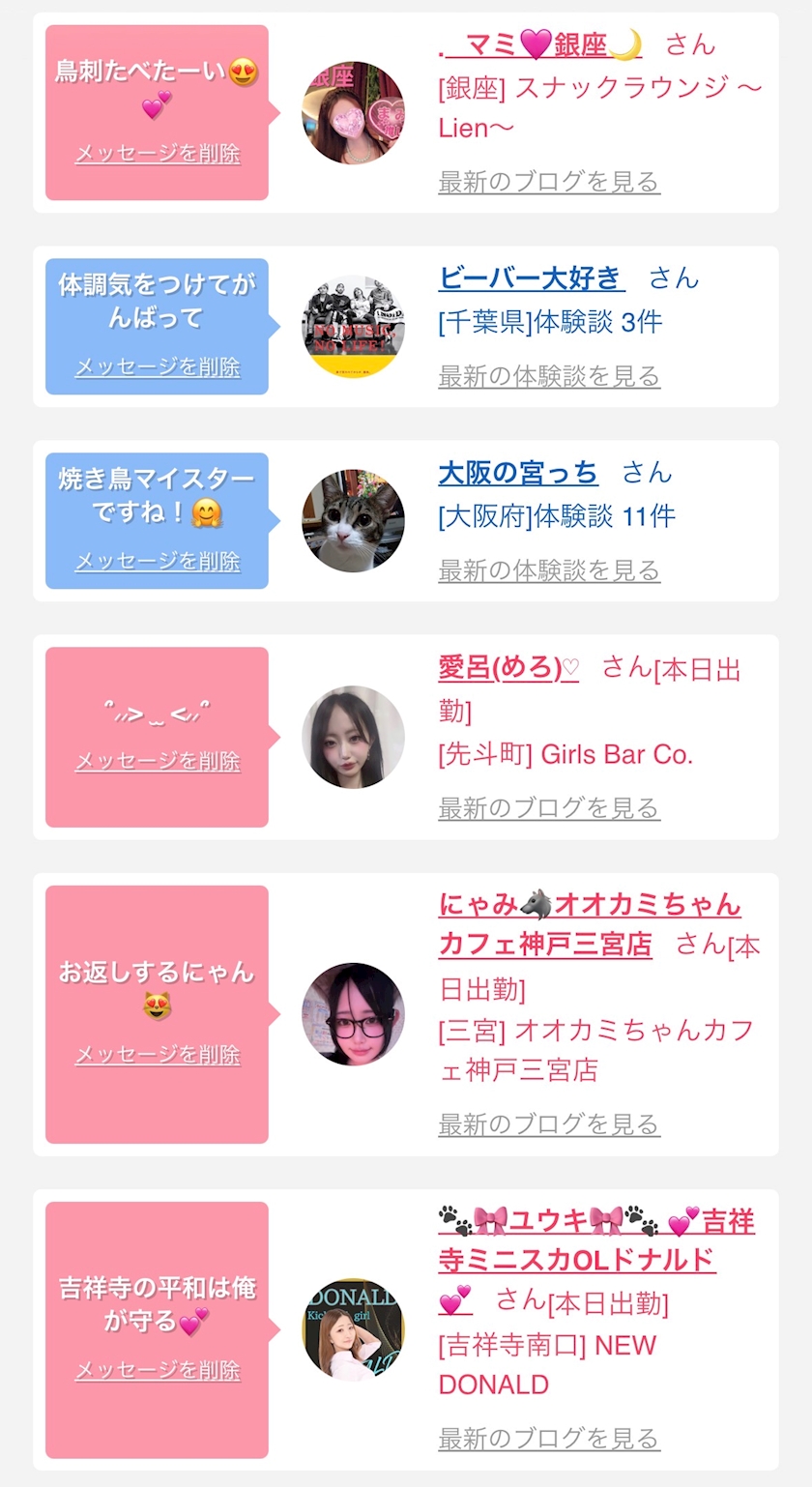Open ビーバー大好き's profile
This screenshot has height=1487, width=812.
tap(532, 278)
